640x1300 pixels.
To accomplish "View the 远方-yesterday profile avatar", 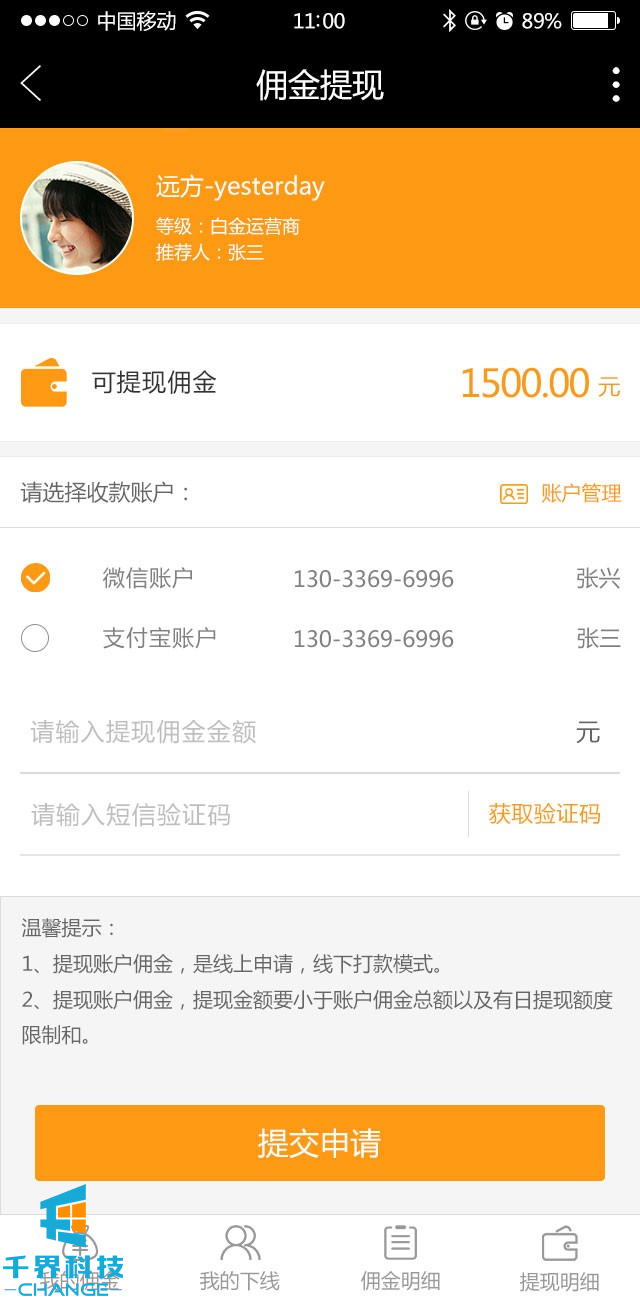I will coord(77,218).
